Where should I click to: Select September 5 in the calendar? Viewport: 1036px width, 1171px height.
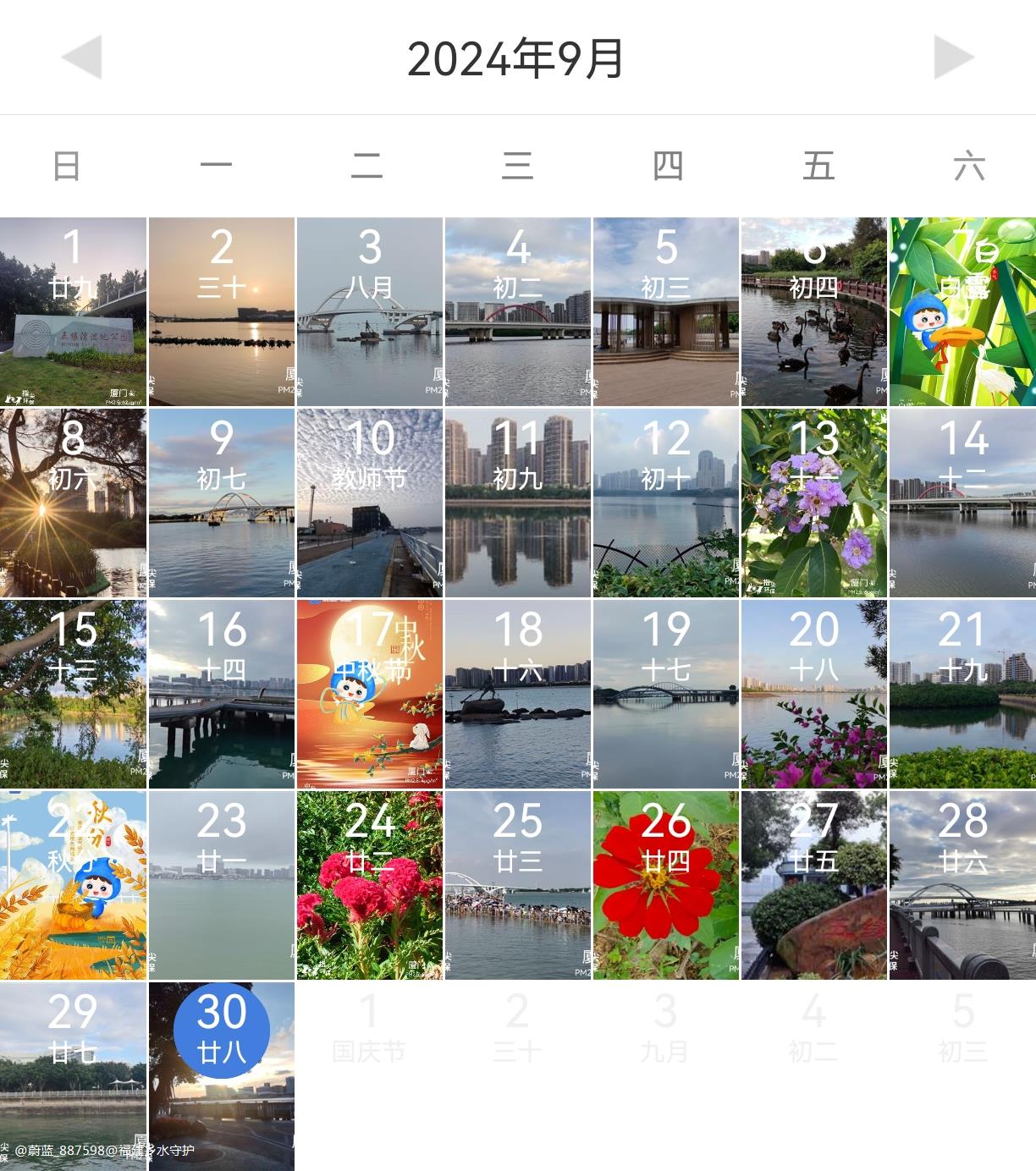click(x=666, y=312)
